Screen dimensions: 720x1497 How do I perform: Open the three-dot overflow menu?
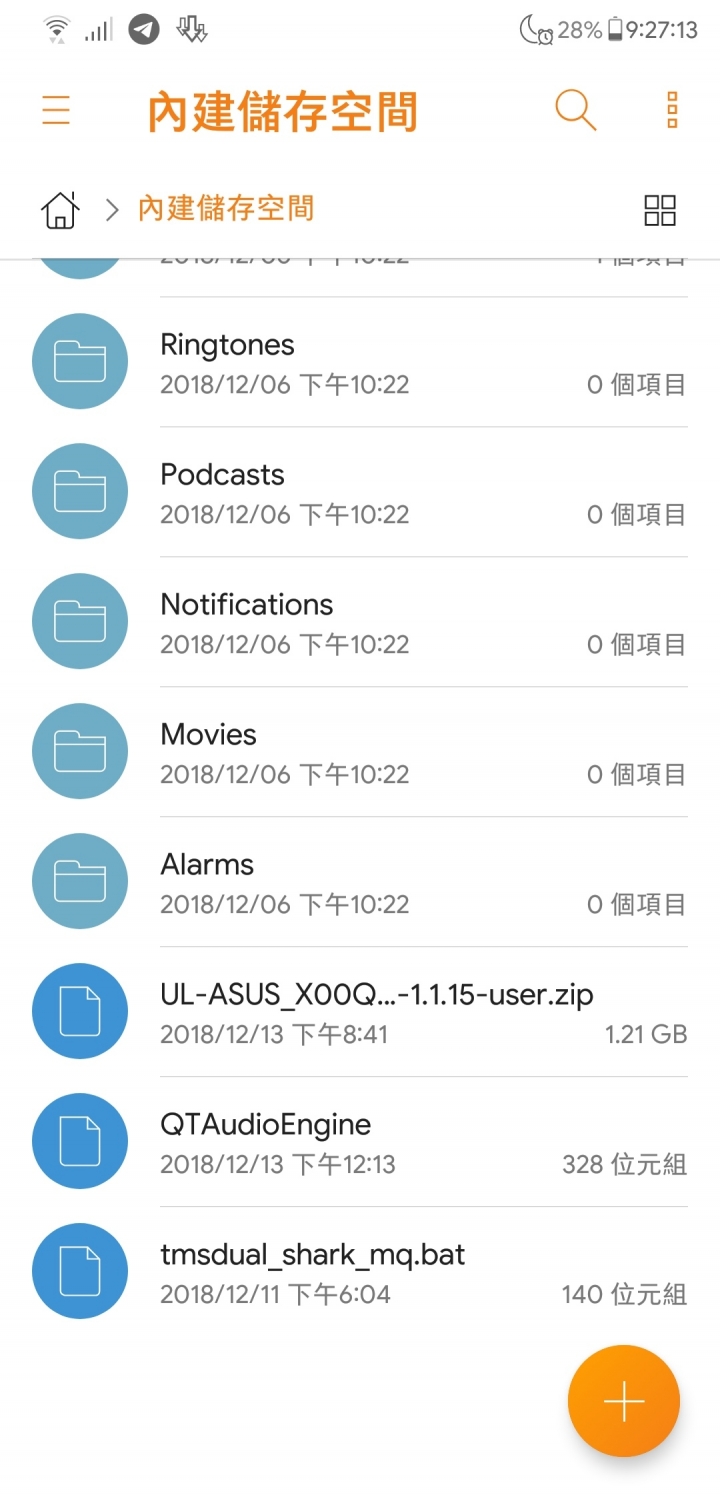tap(672, 110)
